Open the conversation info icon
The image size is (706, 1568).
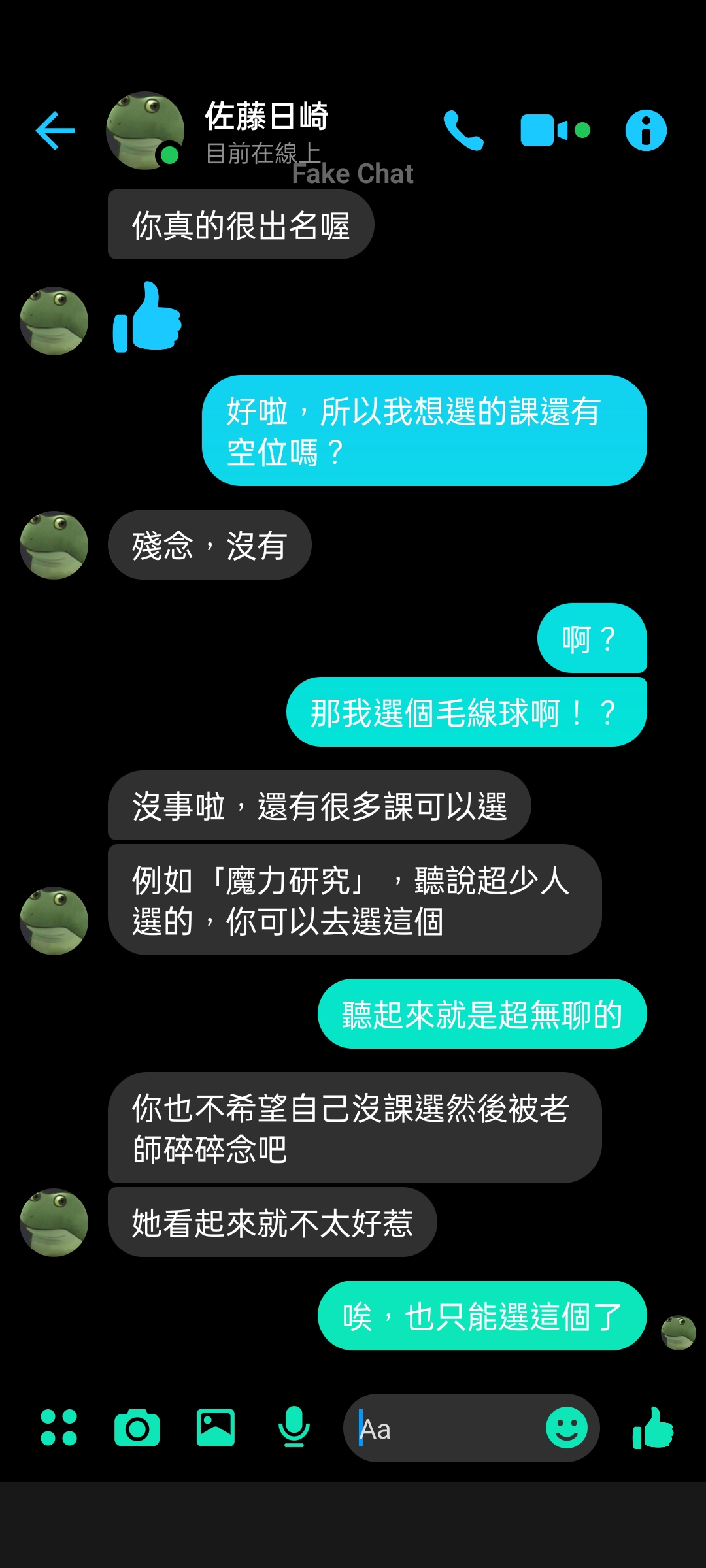click(646, 131)
